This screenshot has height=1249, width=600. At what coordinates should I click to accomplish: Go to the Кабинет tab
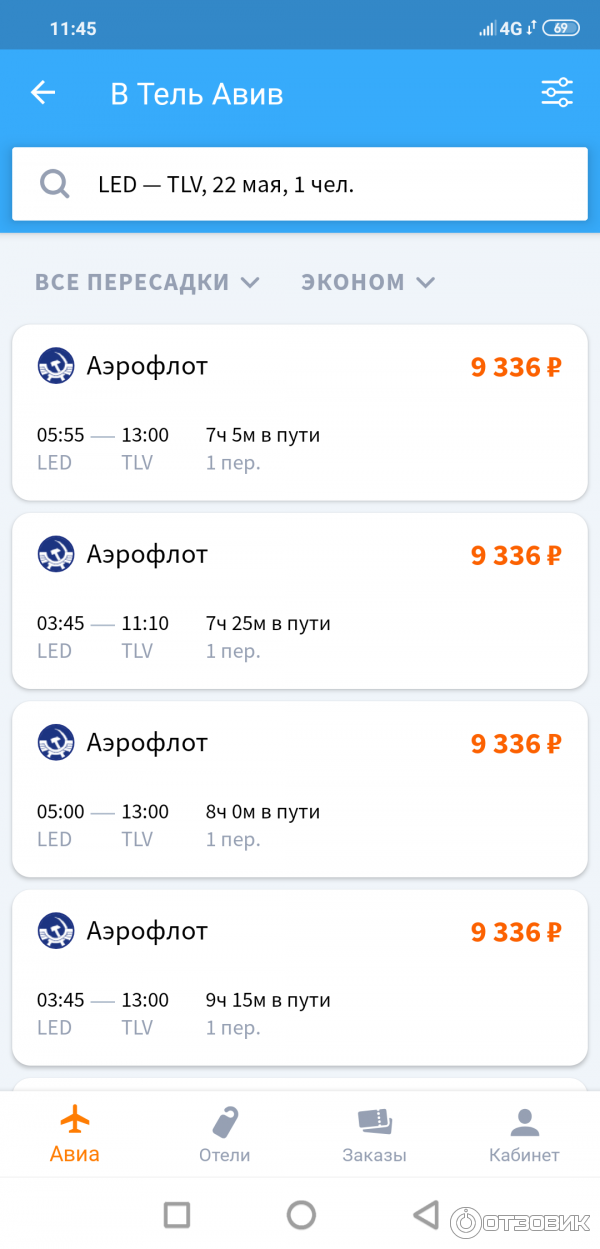point(524,1133)
